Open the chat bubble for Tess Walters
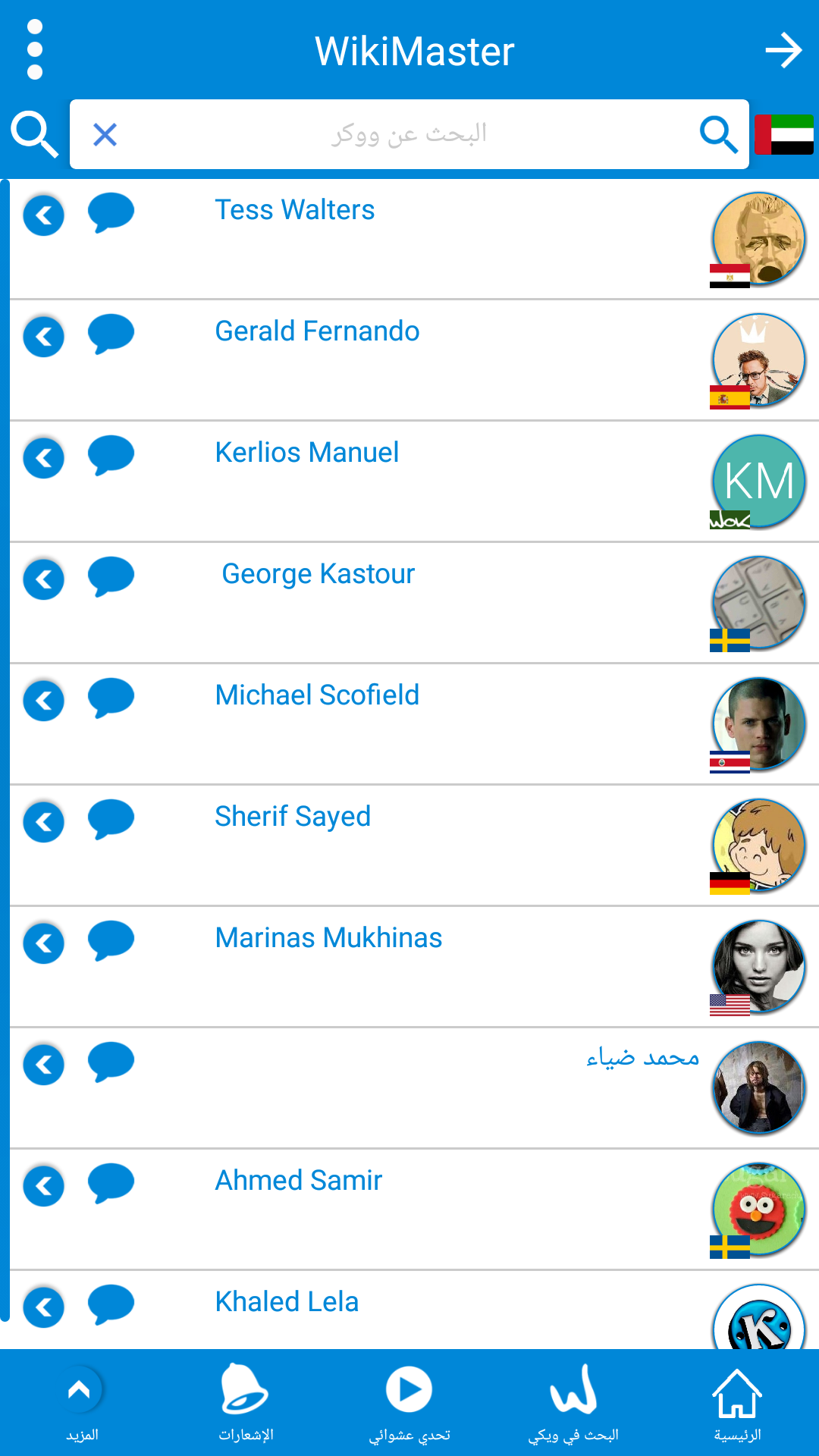 (x=111, y=212)
